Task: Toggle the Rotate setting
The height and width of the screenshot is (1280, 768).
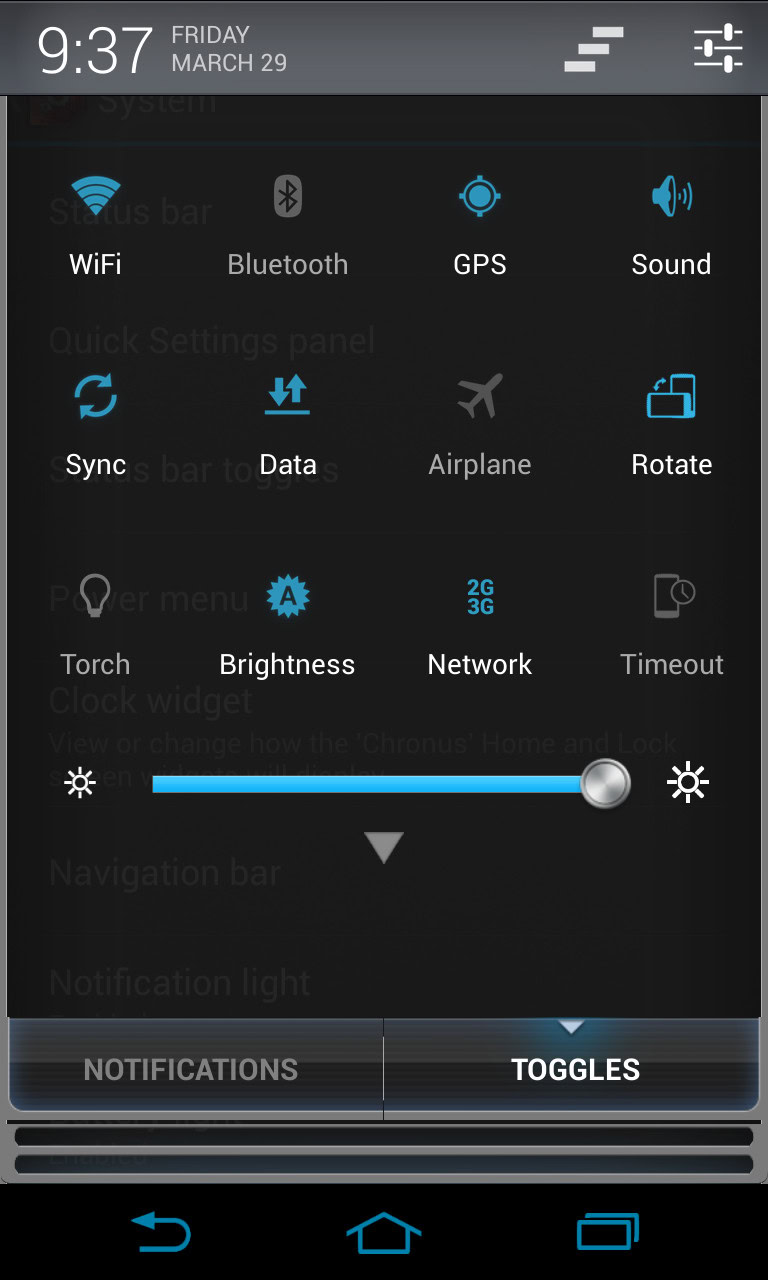Action: pyautogui.click(x=671, y=422)
